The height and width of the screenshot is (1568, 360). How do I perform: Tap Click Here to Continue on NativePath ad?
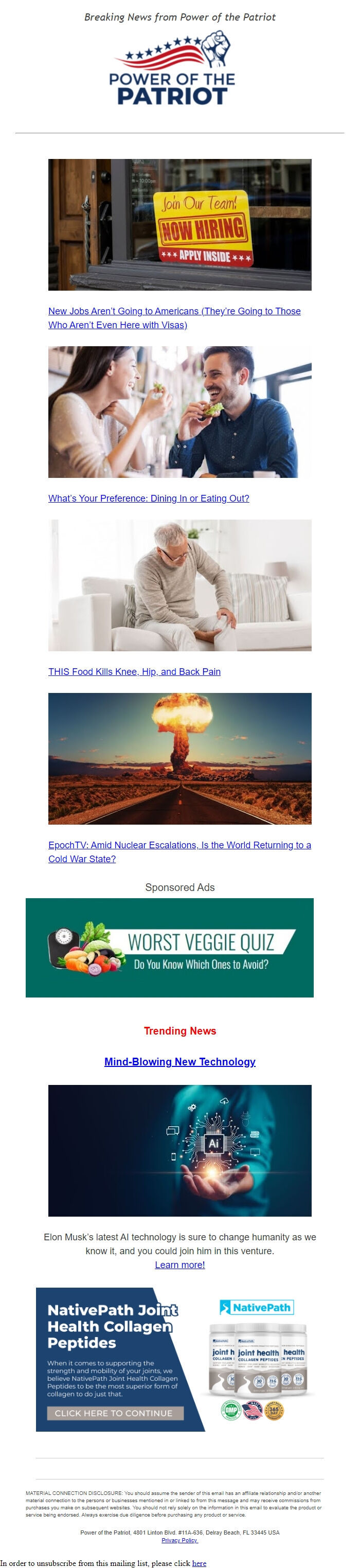pyautogui.click(x=114, y=1413)
